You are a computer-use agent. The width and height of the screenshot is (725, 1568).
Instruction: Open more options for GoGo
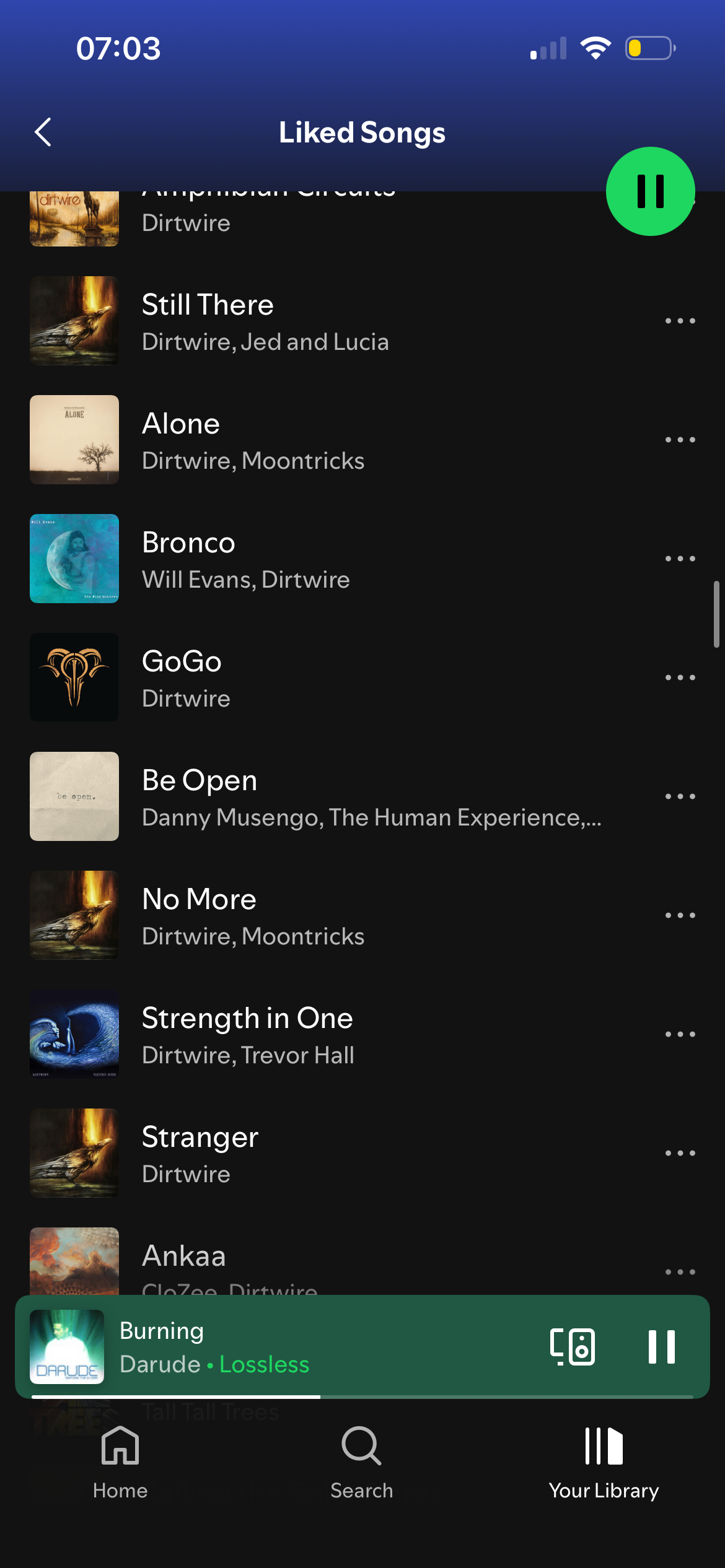click(680, 677)
